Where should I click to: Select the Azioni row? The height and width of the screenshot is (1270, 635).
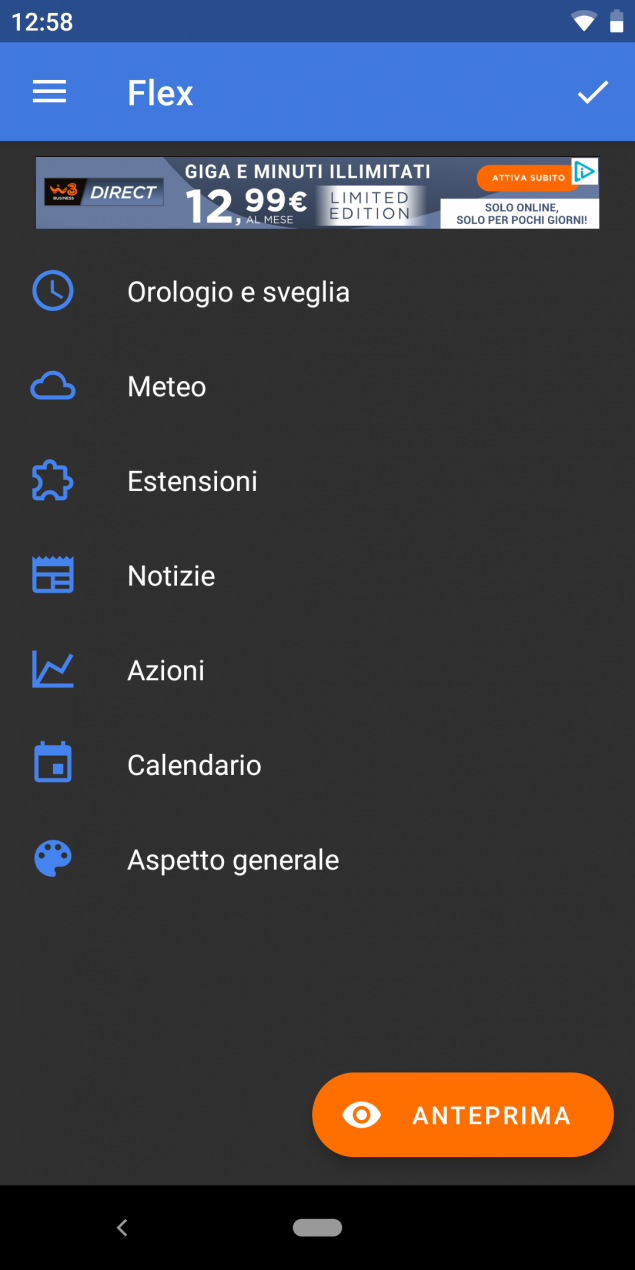pos(317,670)
